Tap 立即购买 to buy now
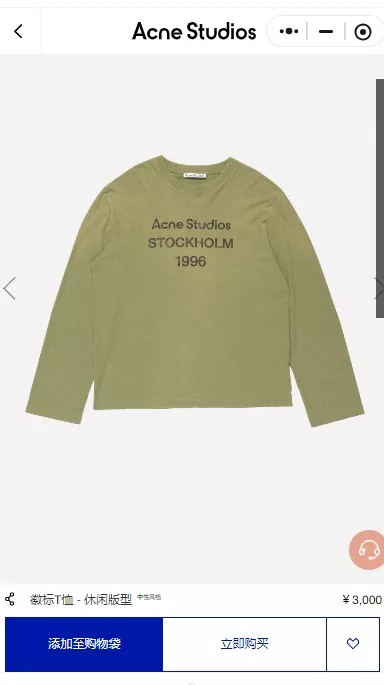The height and width of the screenshot is (685, 384). point(244,644)
